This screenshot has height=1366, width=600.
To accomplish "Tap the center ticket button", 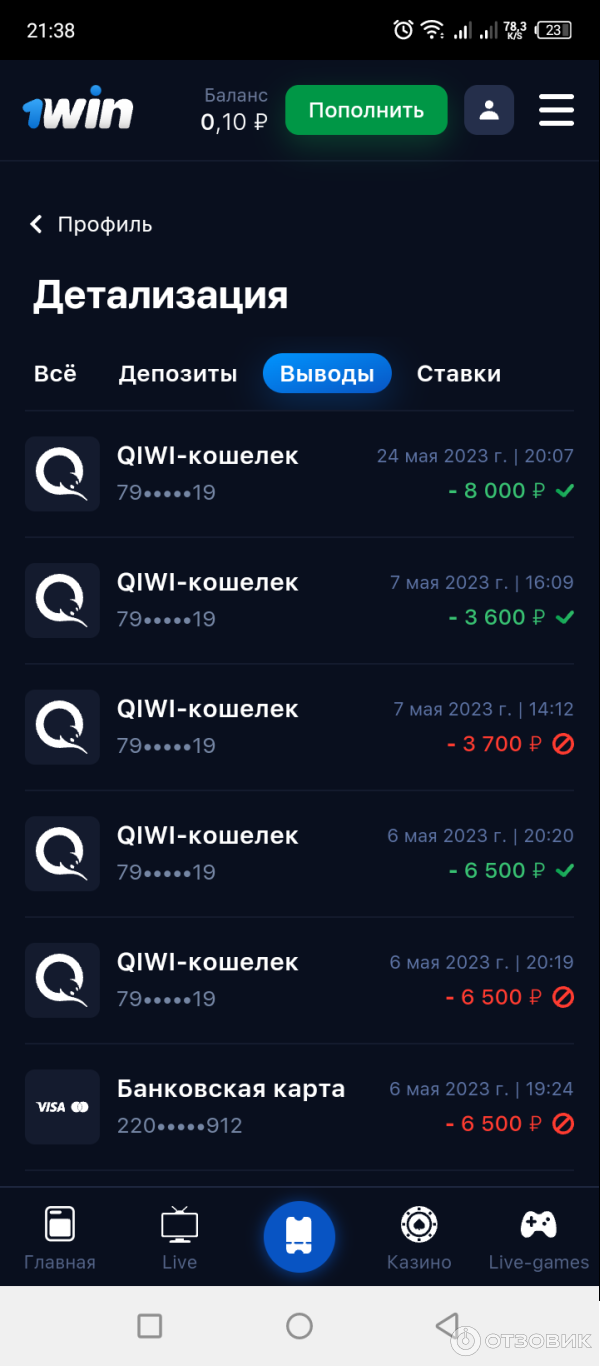I will (x=299, y=1236).
